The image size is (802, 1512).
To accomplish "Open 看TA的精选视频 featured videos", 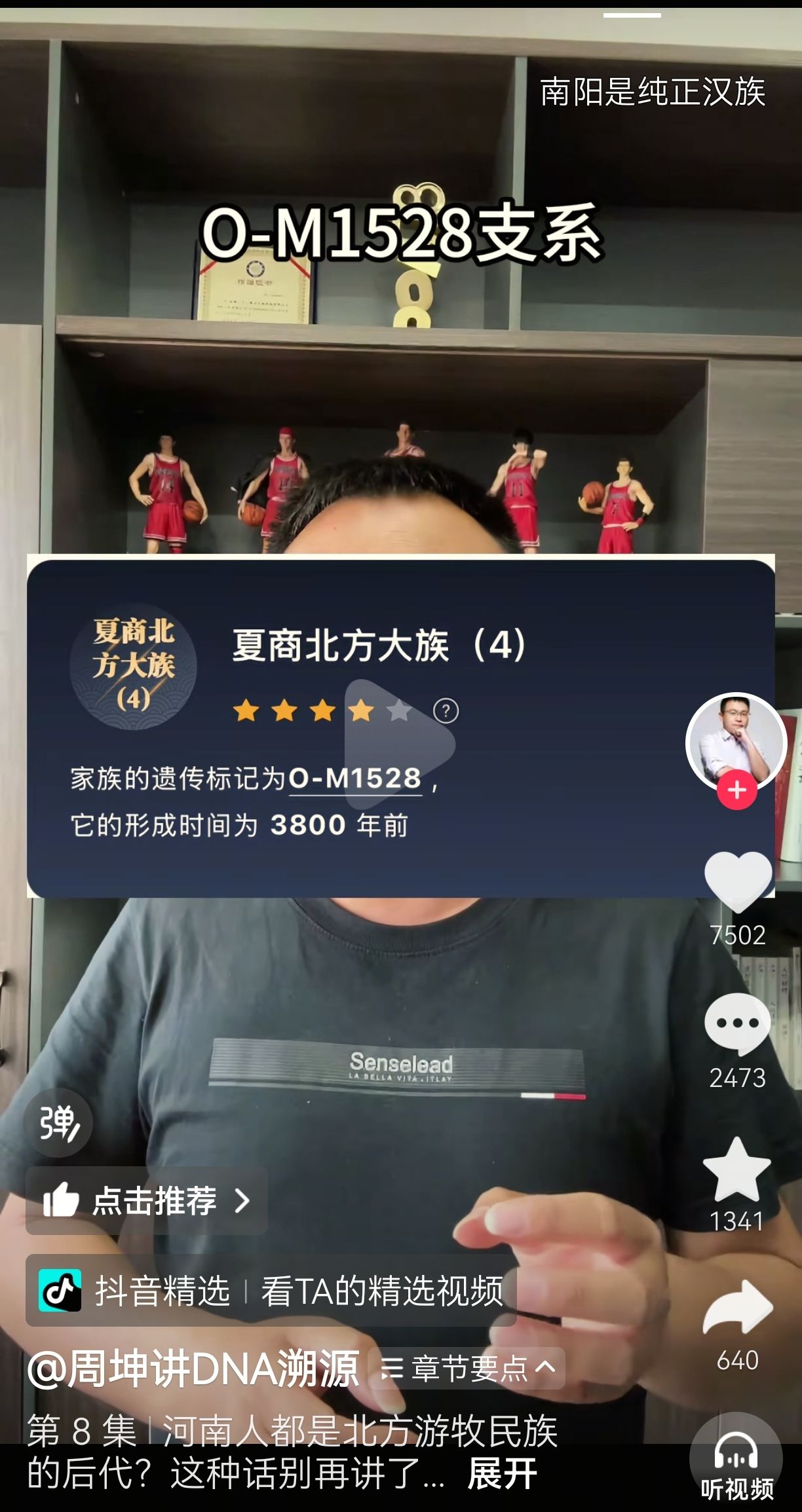I will point(382,1291).
